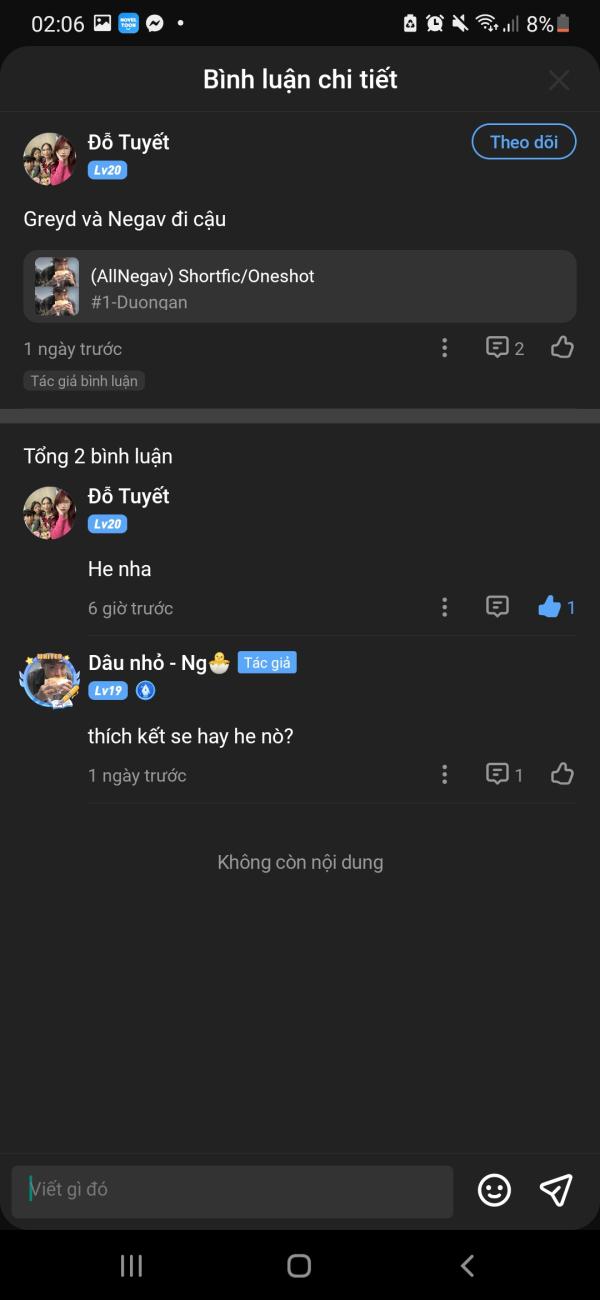Like Dâu nhỏ's comment
The width and height of the screenshot is (600, 1300).
point(562,774)
